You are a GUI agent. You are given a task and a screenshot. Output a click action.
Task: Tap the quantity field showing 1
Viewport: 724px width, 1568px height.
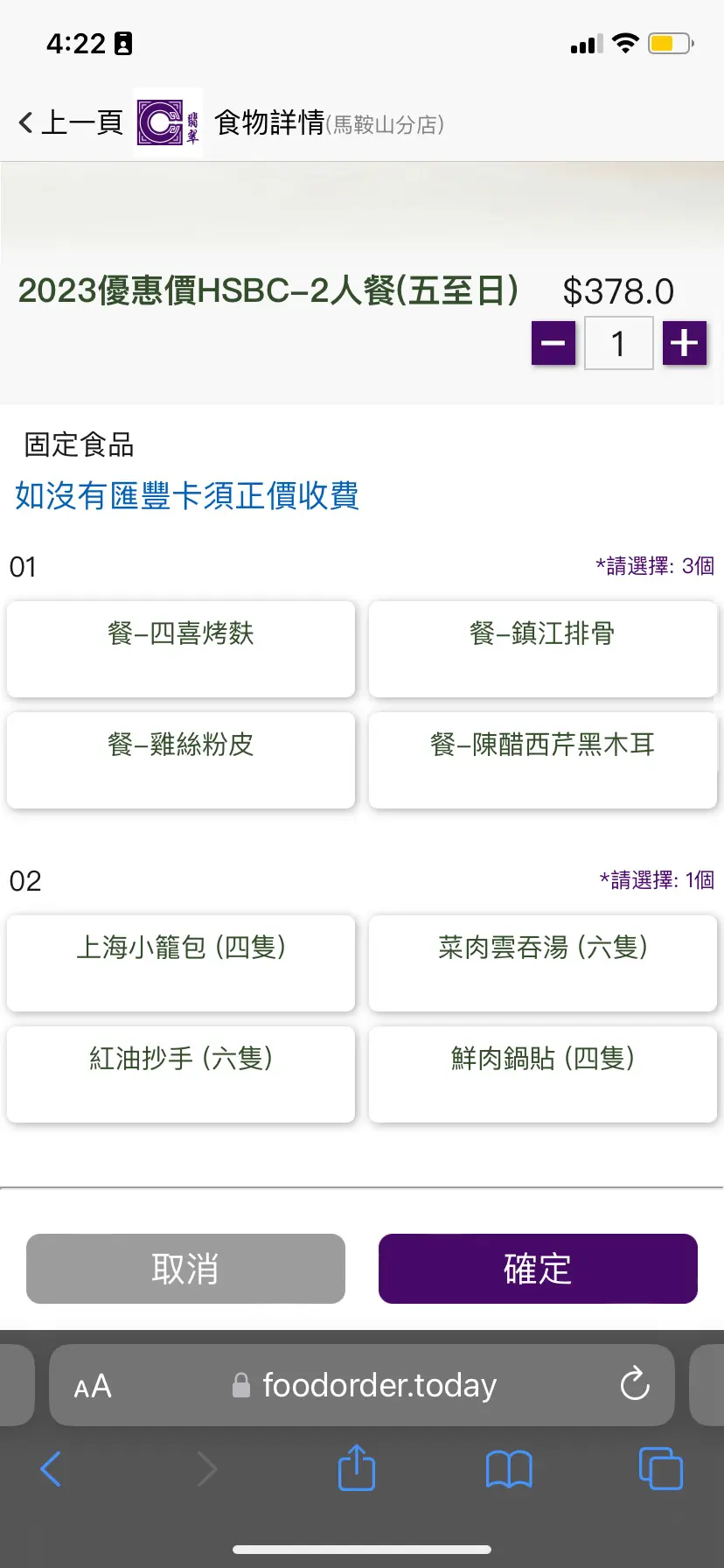point(619,343)
